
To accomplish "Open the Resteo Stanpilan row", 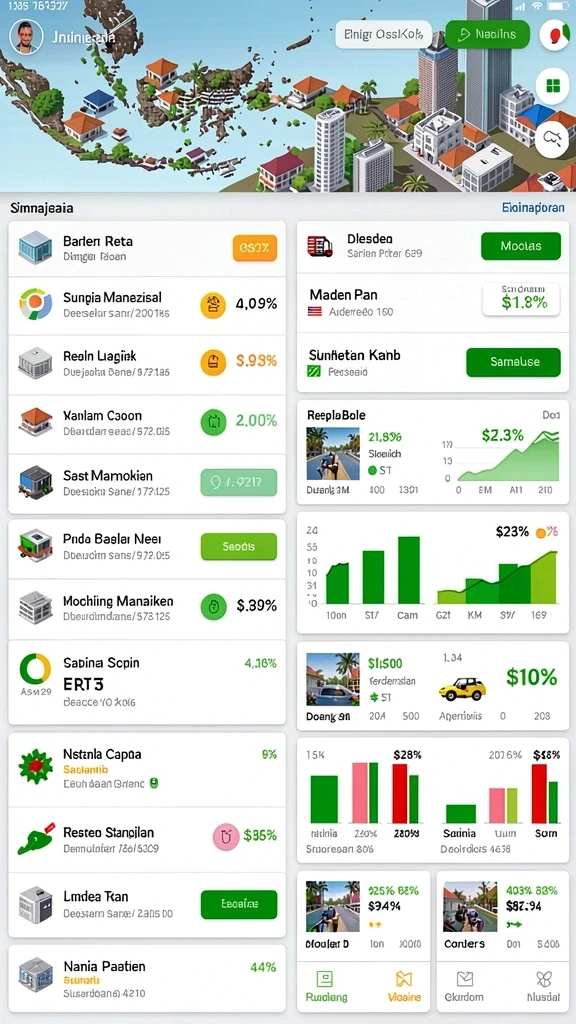I will click(x=147, y=840).
